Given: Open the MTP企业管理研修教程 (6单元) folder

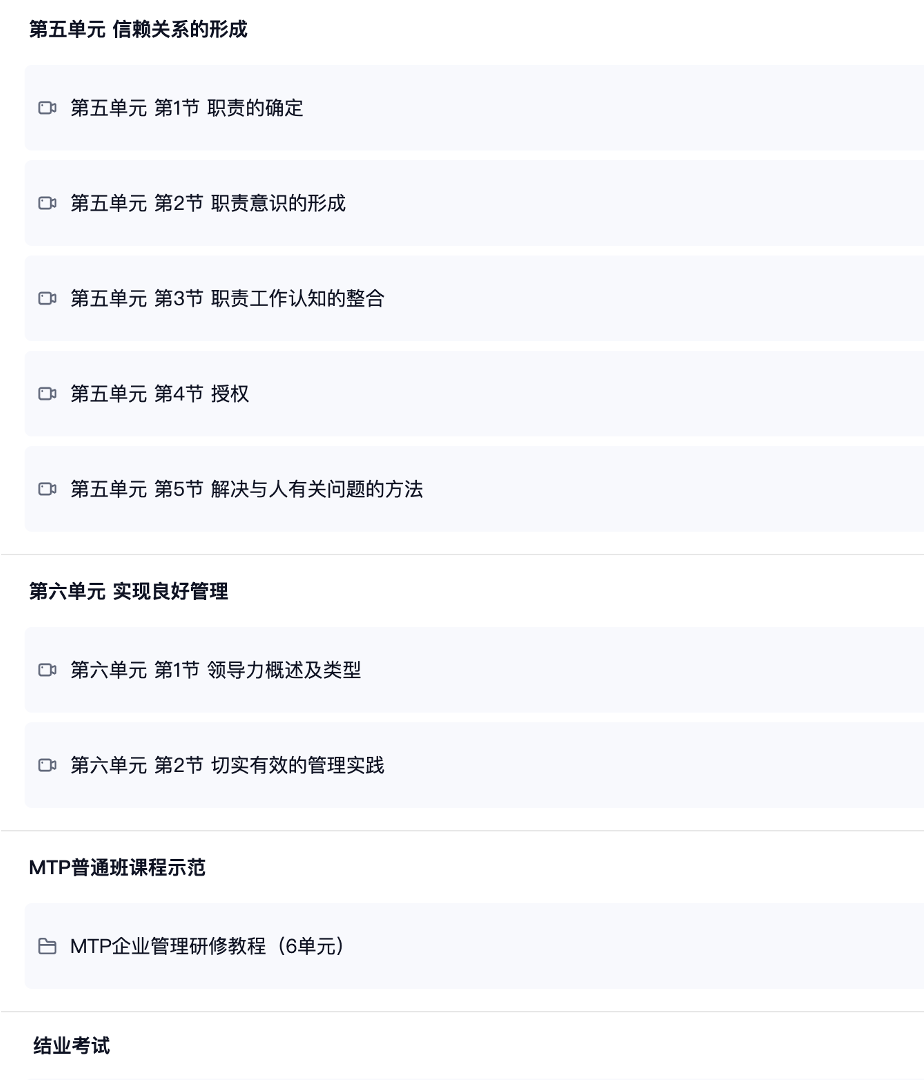Looking at the screenshot, I should point(208,946).
